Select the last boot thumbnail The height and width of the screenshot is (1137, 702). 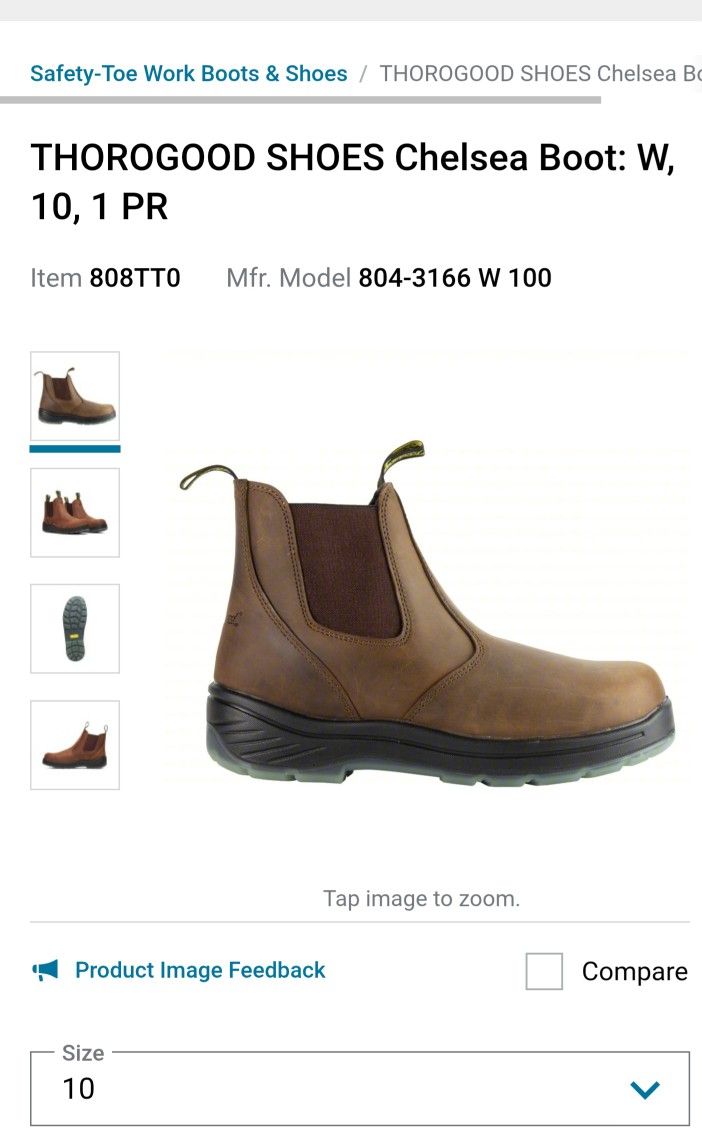(x=75, y=745)
